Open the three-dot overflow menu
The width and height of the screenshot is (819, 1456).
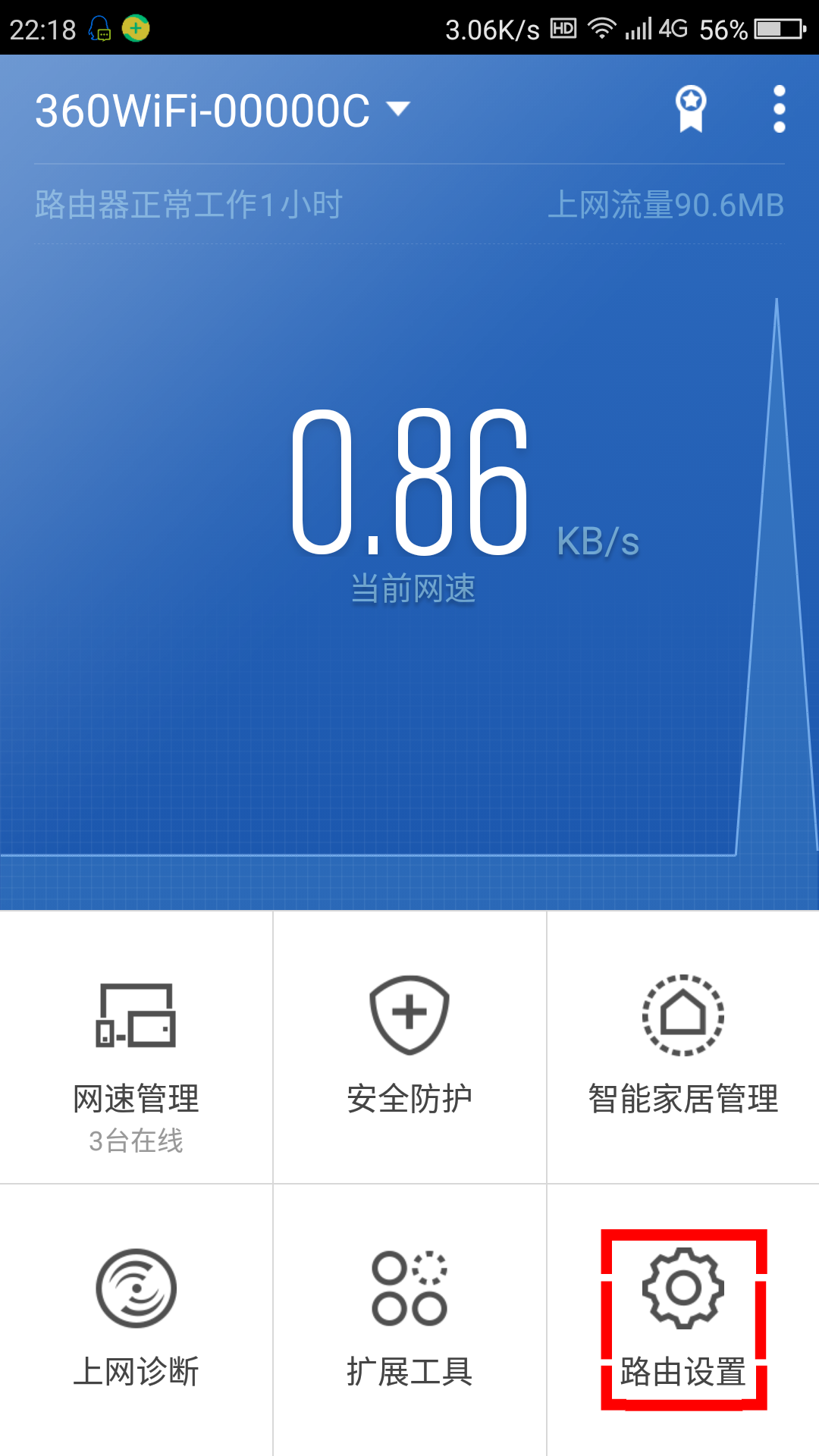[x=779, y=109]
